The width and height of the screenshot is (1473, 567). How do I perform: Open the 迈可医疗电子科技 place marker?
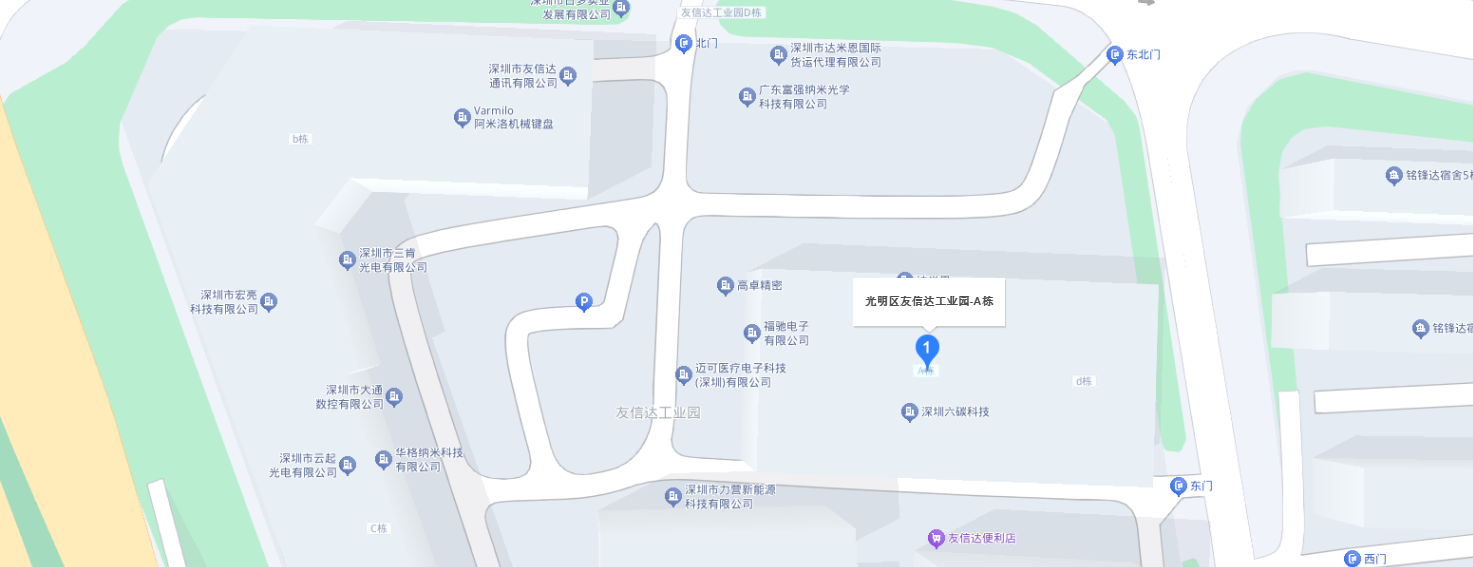[684, 375]
